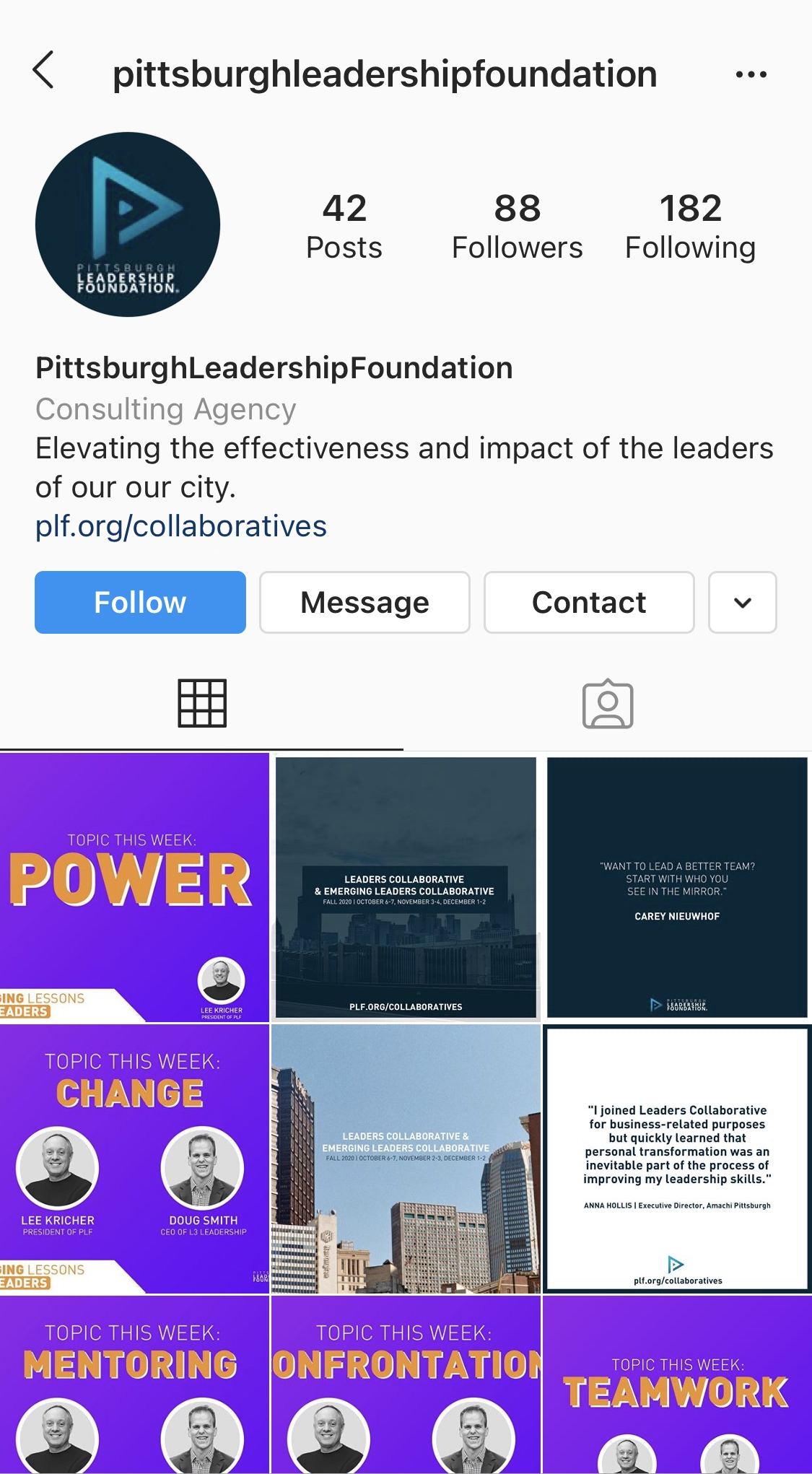Open the Anna Hollis testimonial post
Viewport: 812px width, 1474px height.
pyautogui.click(x=677, y=1159)
